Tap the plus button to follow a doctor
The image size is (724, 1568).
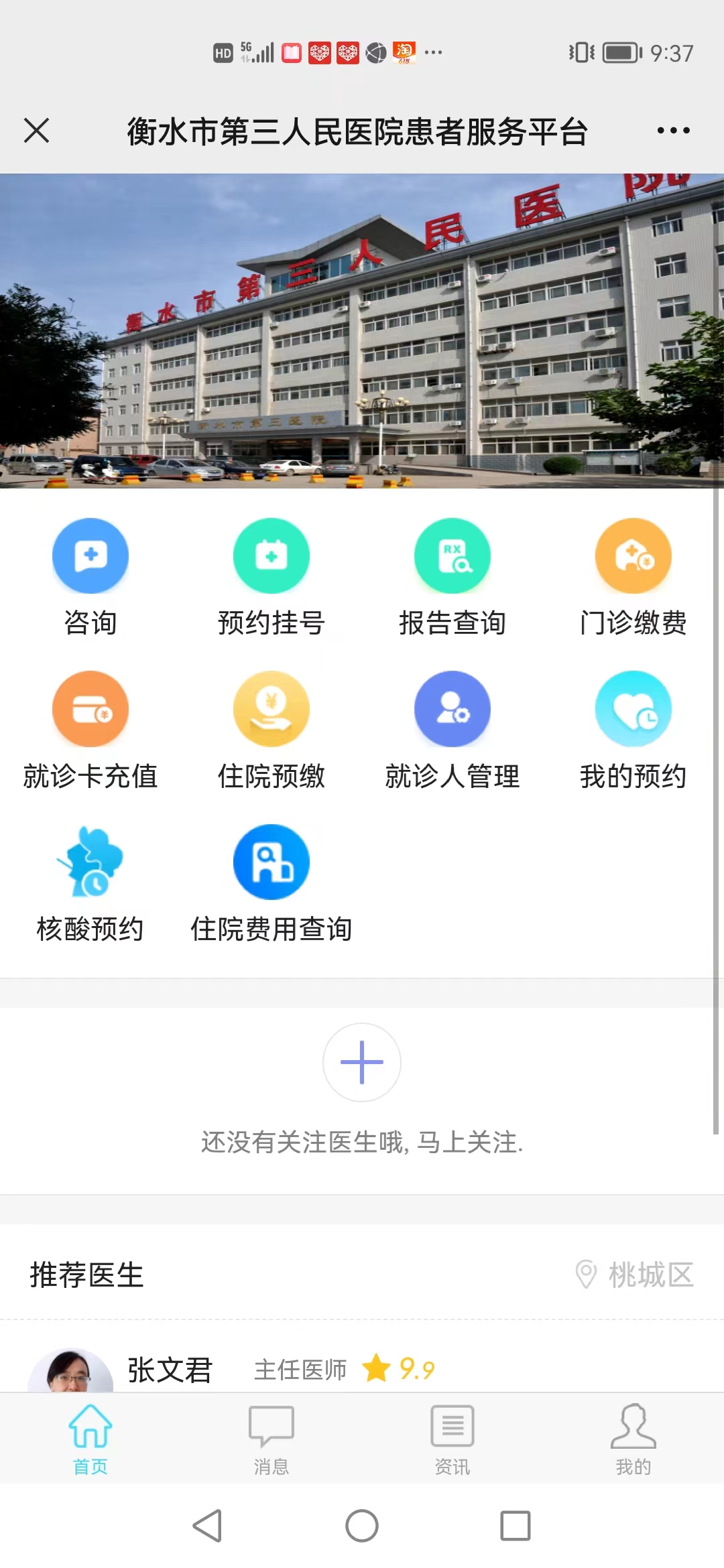[x=362, y=1062]
